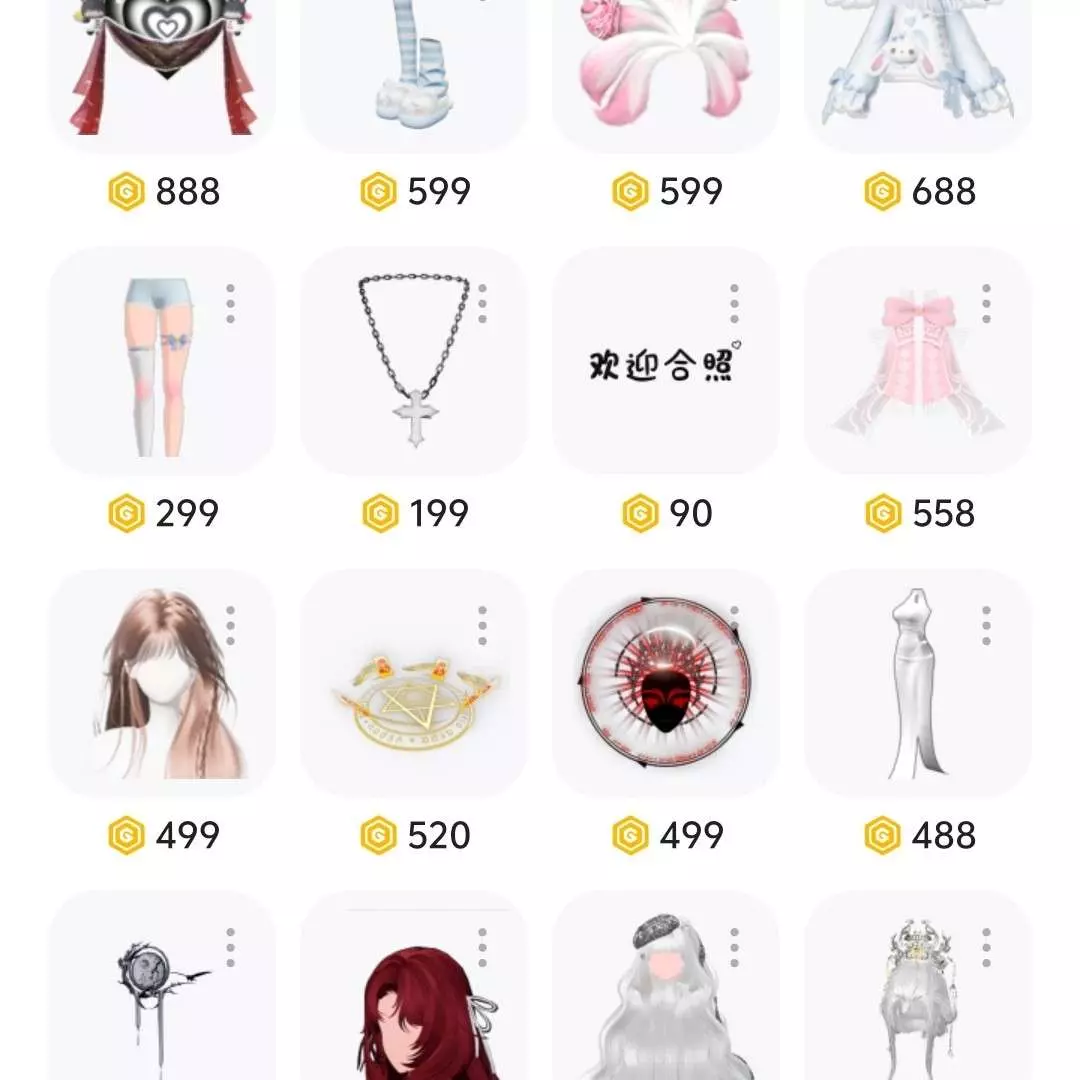The image size is (1080, 1080).
Task: View the white gown priced 488
Action: click(917, 685)
